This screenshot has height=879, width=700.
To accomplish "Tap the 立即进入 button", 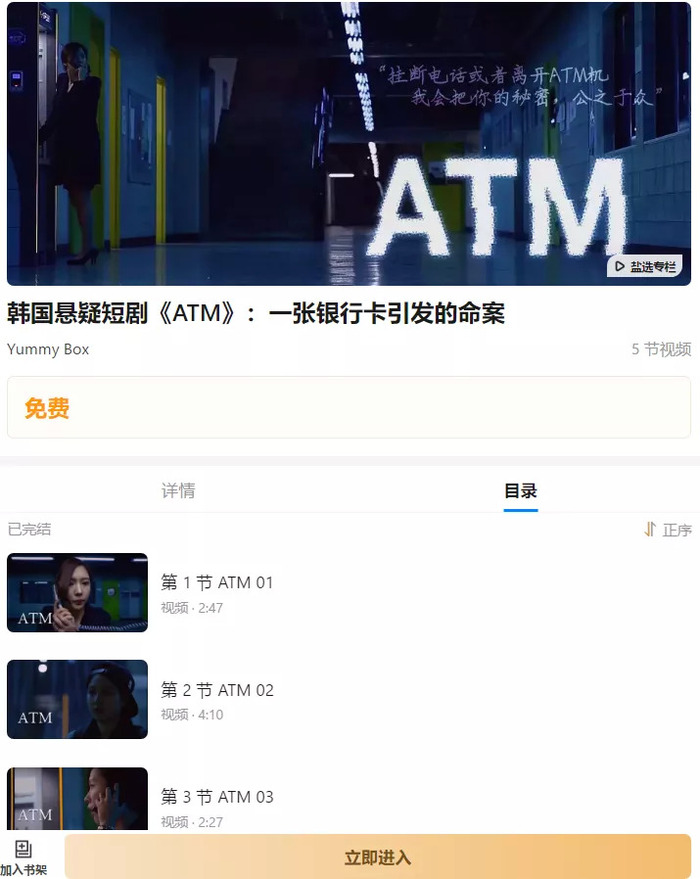I will [377, 857].
